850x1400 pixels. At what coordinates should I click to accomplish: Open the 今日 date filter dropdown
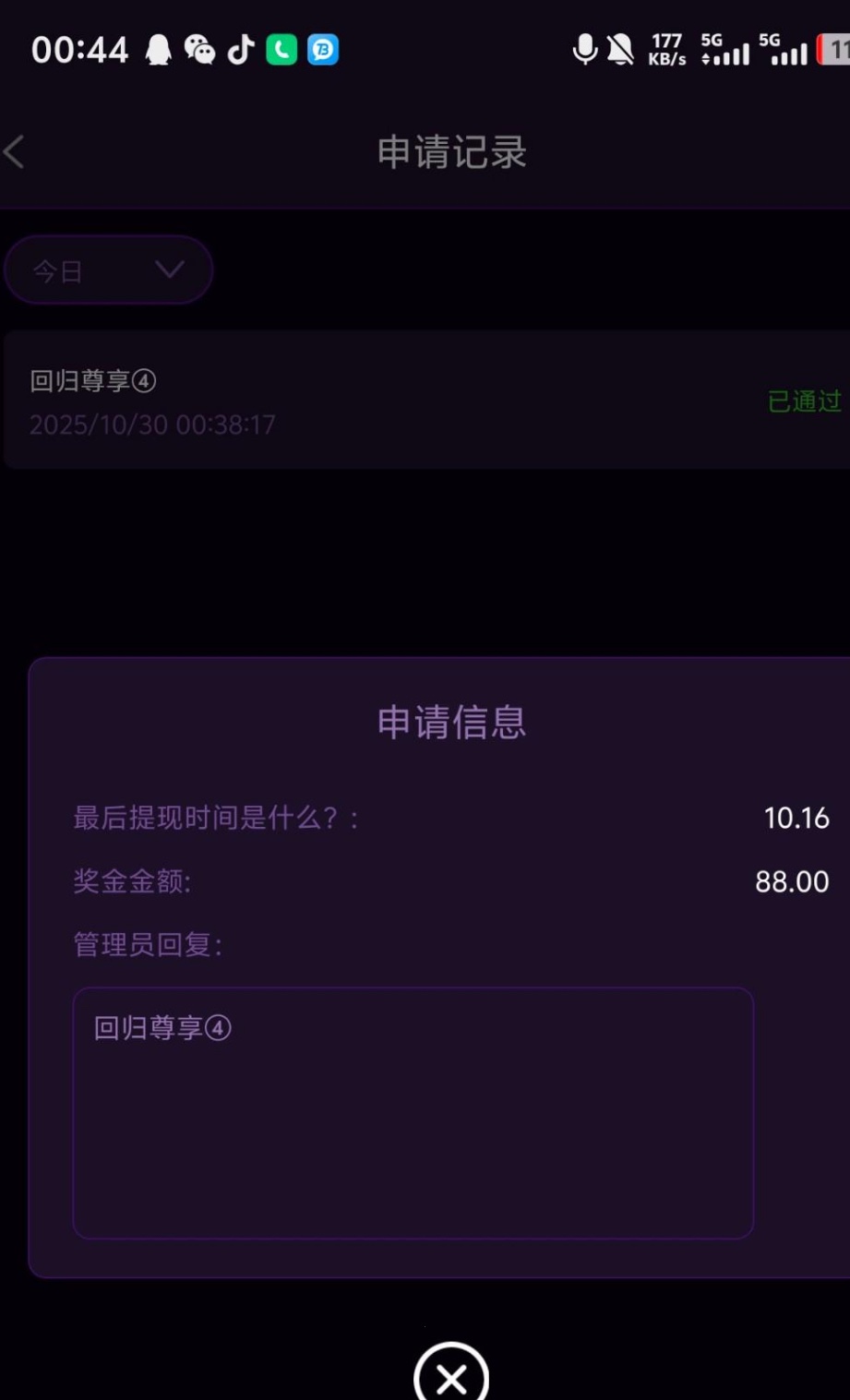tap(108, 269)
